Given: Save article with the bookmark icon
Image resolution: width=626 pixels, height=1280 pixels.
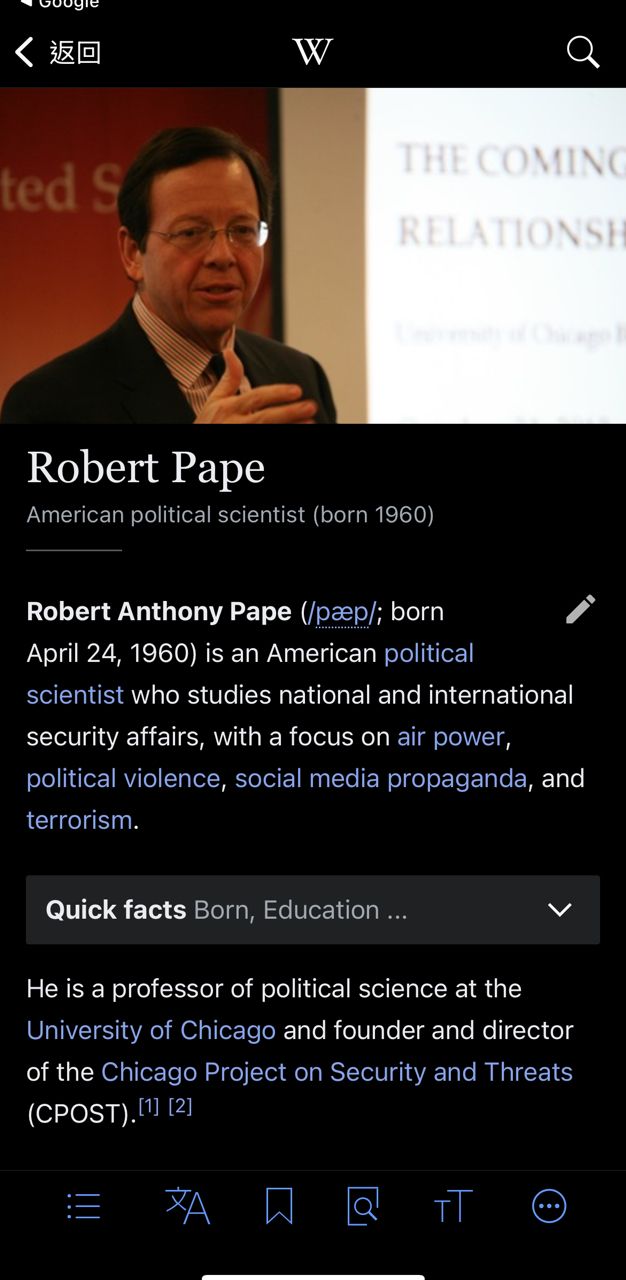Looking at the screenshot, I should [279, 1206].
